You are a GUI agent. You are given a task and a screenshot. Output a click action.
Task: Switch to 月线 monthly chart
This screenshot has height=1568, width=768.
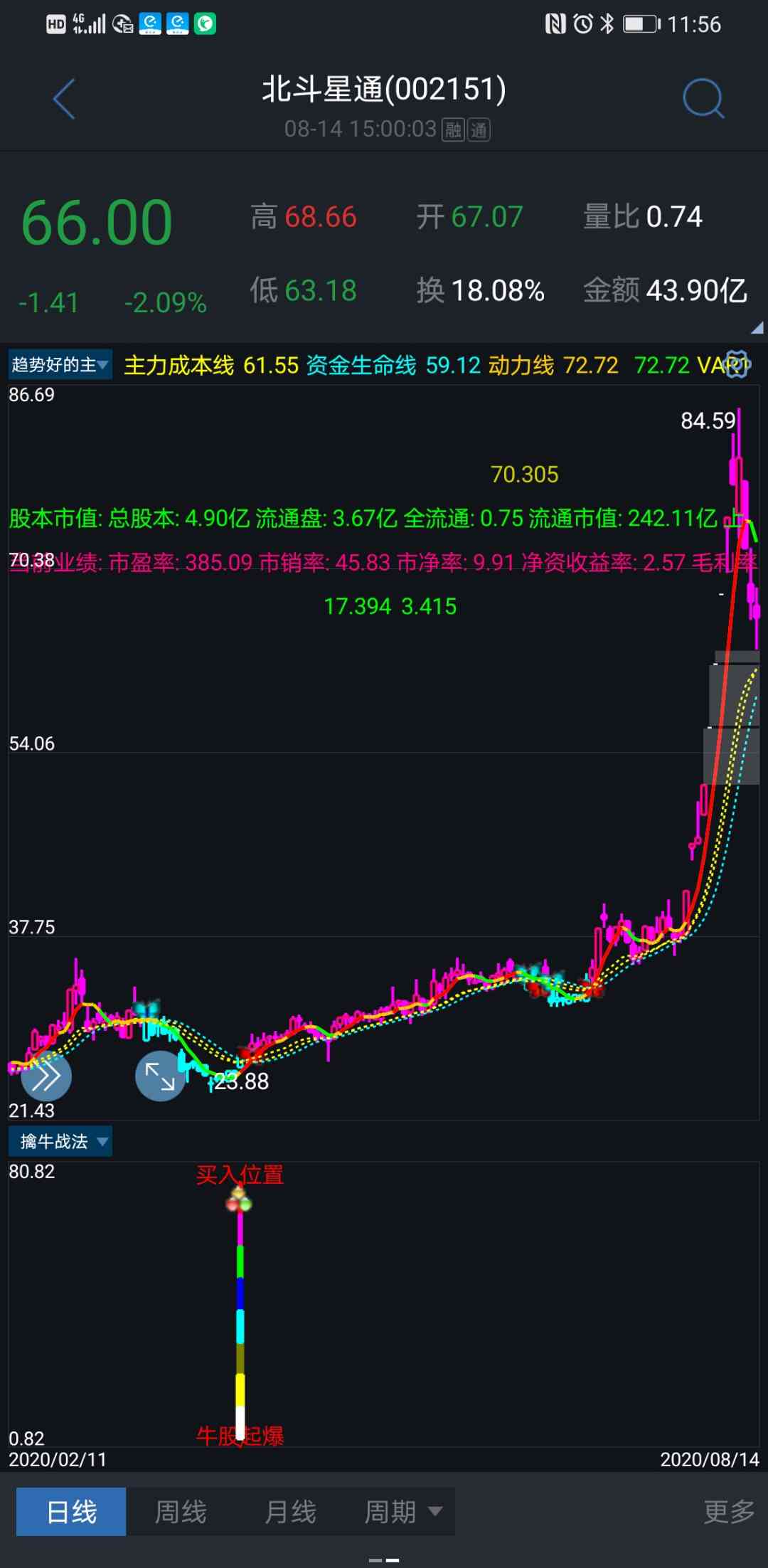(x=290, y=1512)
